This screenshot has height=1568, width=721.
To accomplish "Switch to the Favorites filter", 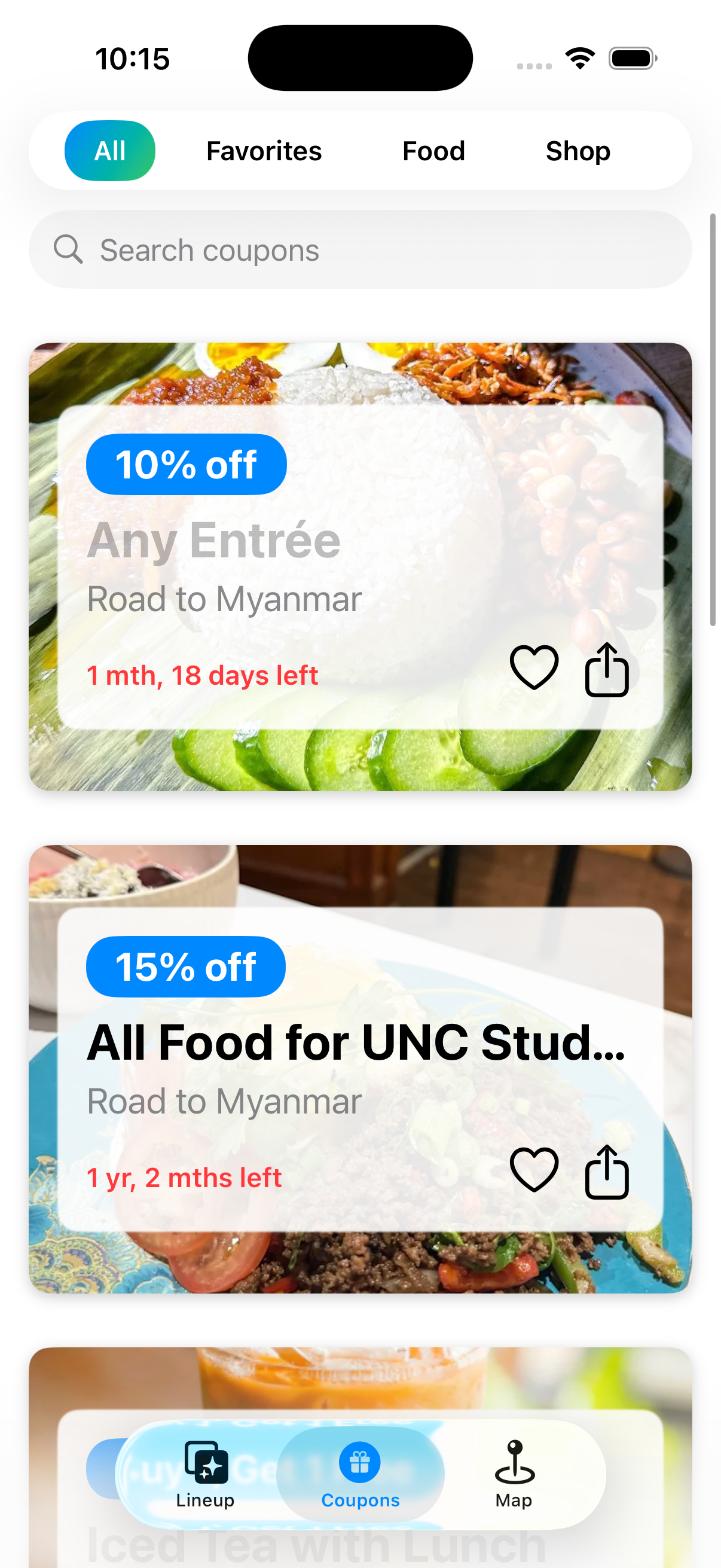I will coord(264,151).
